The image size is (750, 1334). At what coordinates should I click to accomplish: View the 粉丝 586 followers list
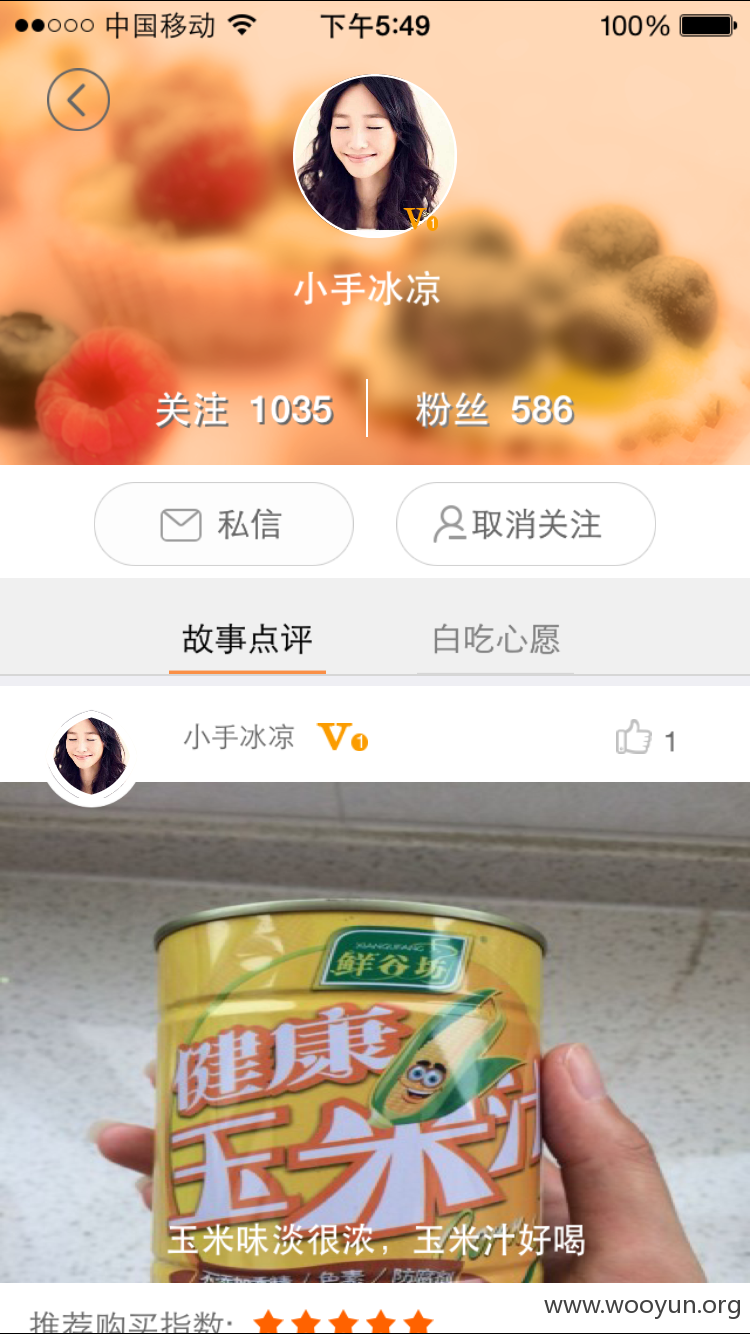click(494, 410)
